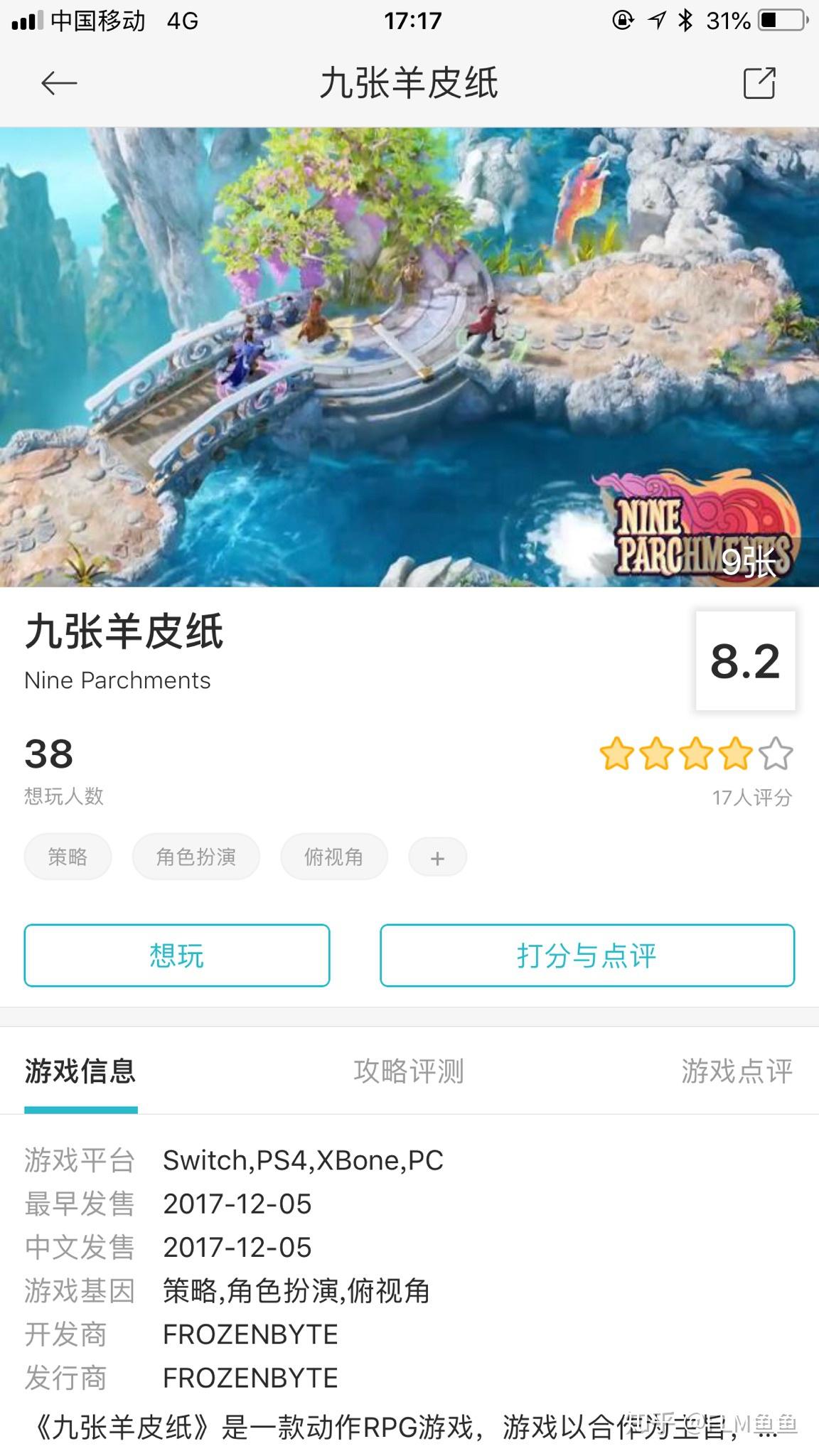This screenshot has width=819, height=1456.
Task: Expand the truncated game description
Action: [766, 1428]
